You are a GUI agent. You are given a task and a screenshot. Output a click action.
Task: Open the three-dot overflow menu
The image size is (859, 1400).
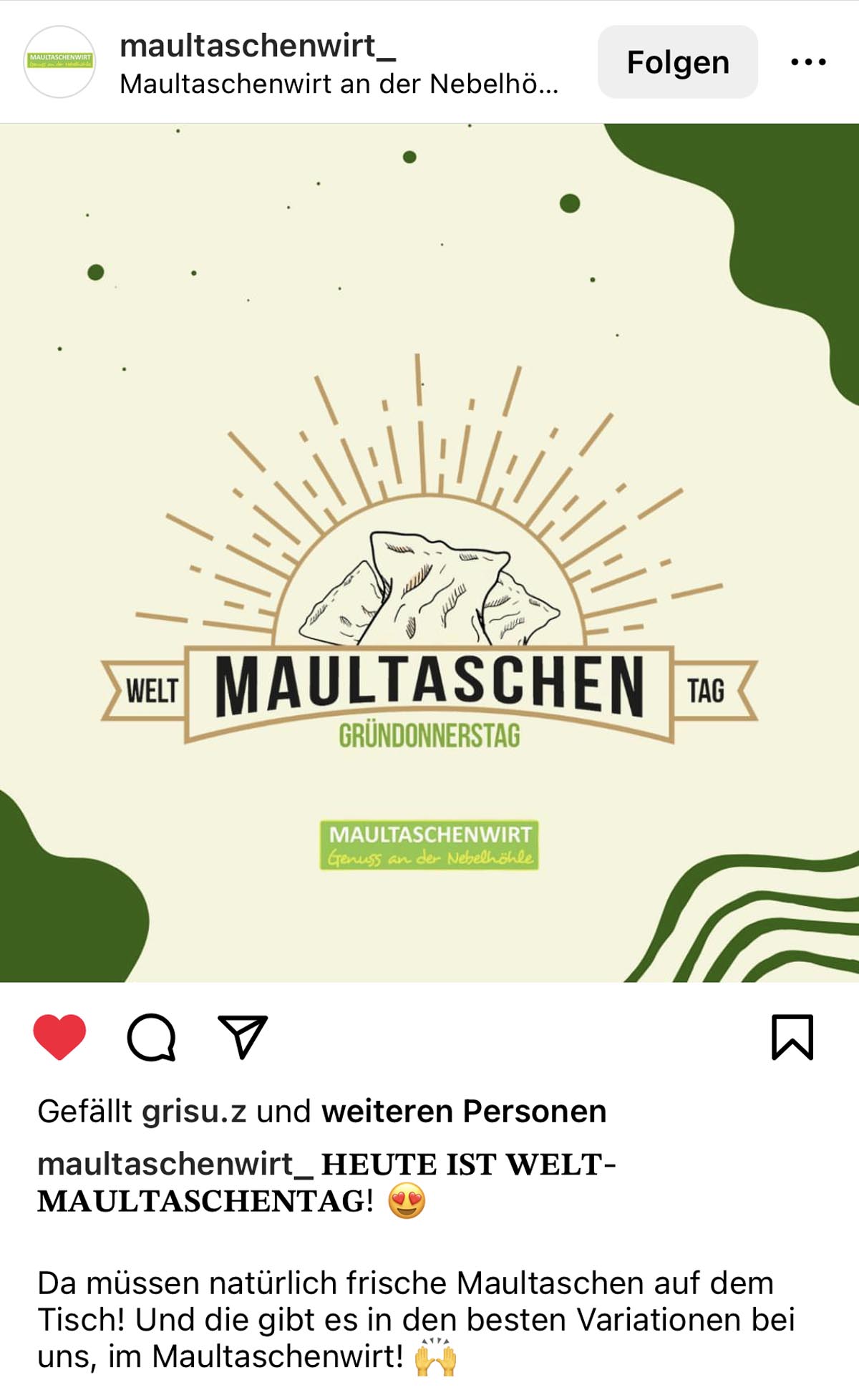point(808,62)
